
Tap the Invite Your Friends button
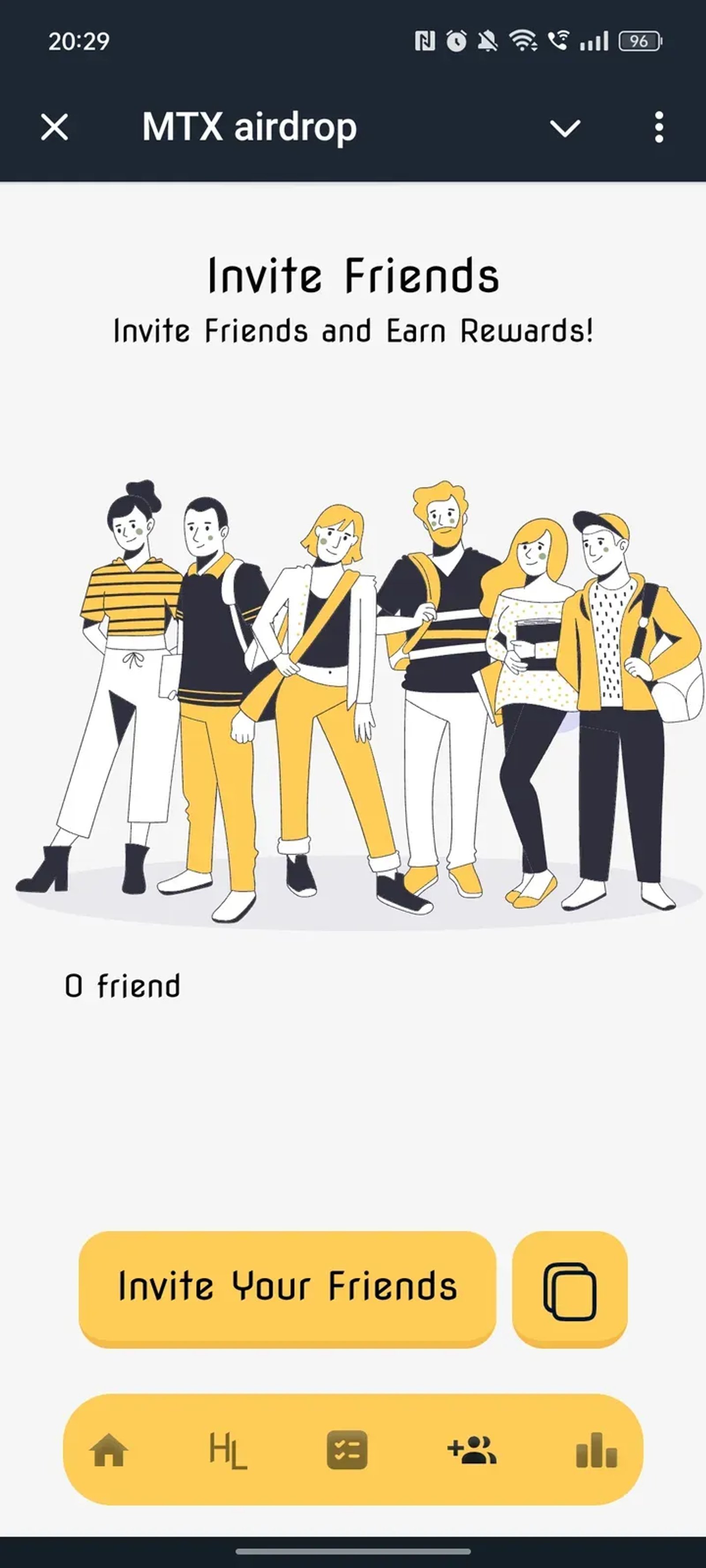[287, 1288]
